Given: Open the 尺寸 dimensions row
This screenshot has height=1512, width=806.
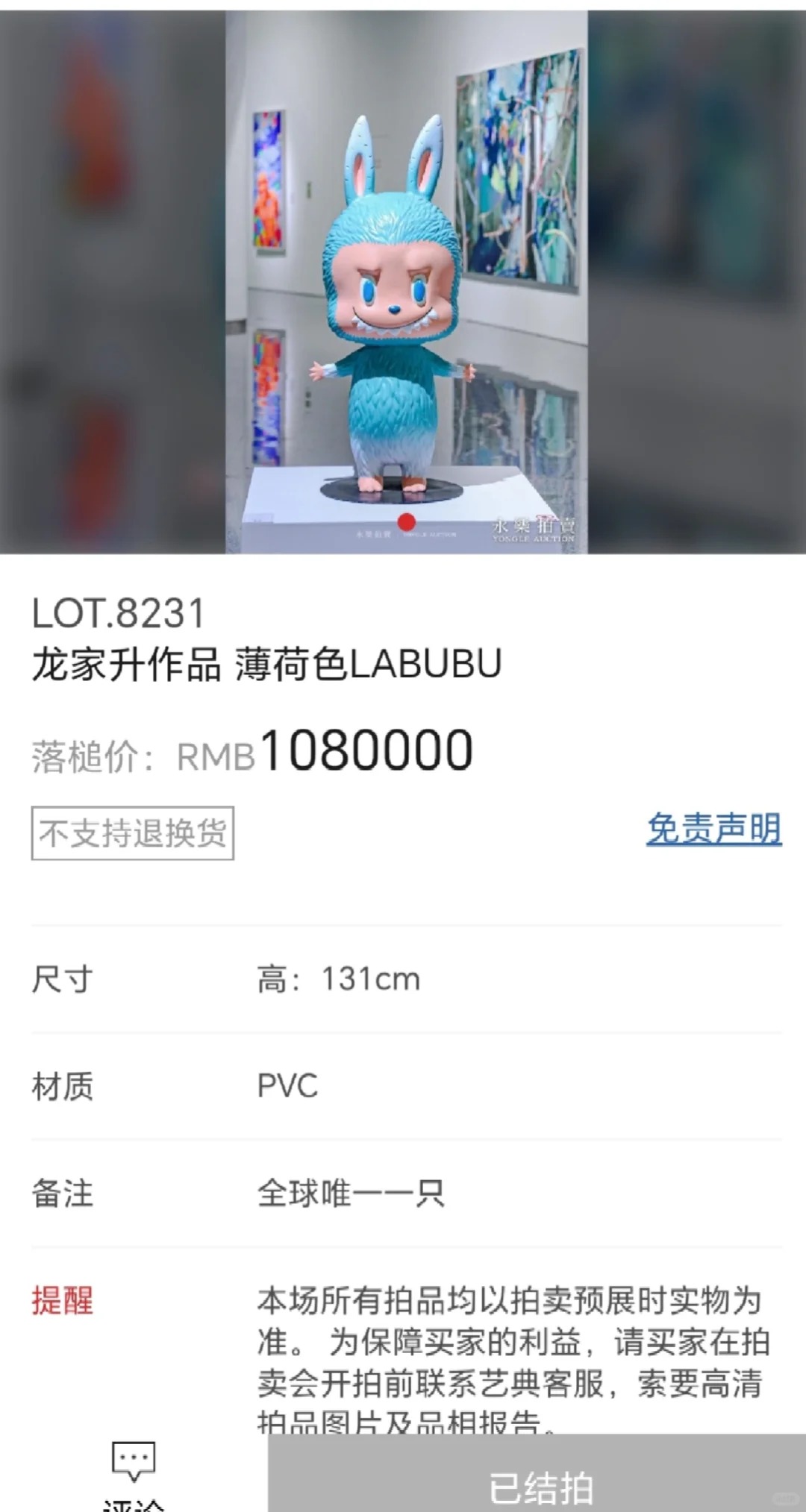Looking at the screenshot, I should (61, 980).
